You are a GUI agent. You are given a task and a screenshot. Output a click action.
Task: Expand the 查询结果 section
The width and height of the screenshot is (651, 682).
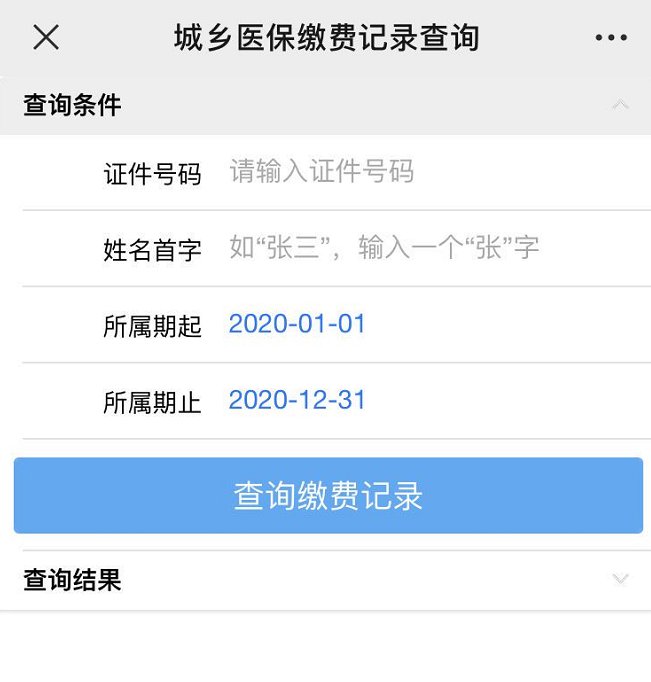click(x=620, y=580)
